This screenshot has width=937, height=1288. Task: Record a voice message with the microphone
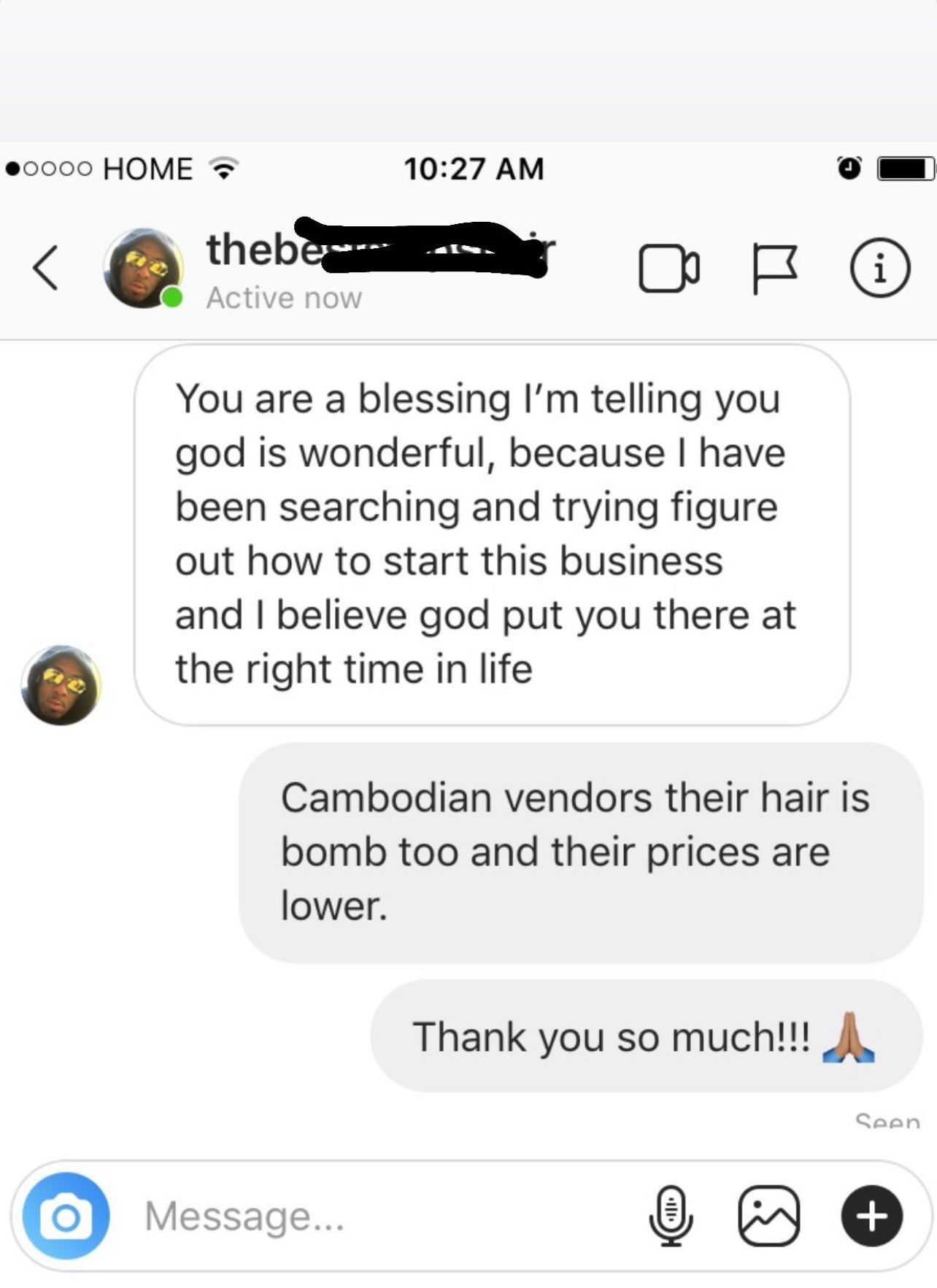[671, 1216]
